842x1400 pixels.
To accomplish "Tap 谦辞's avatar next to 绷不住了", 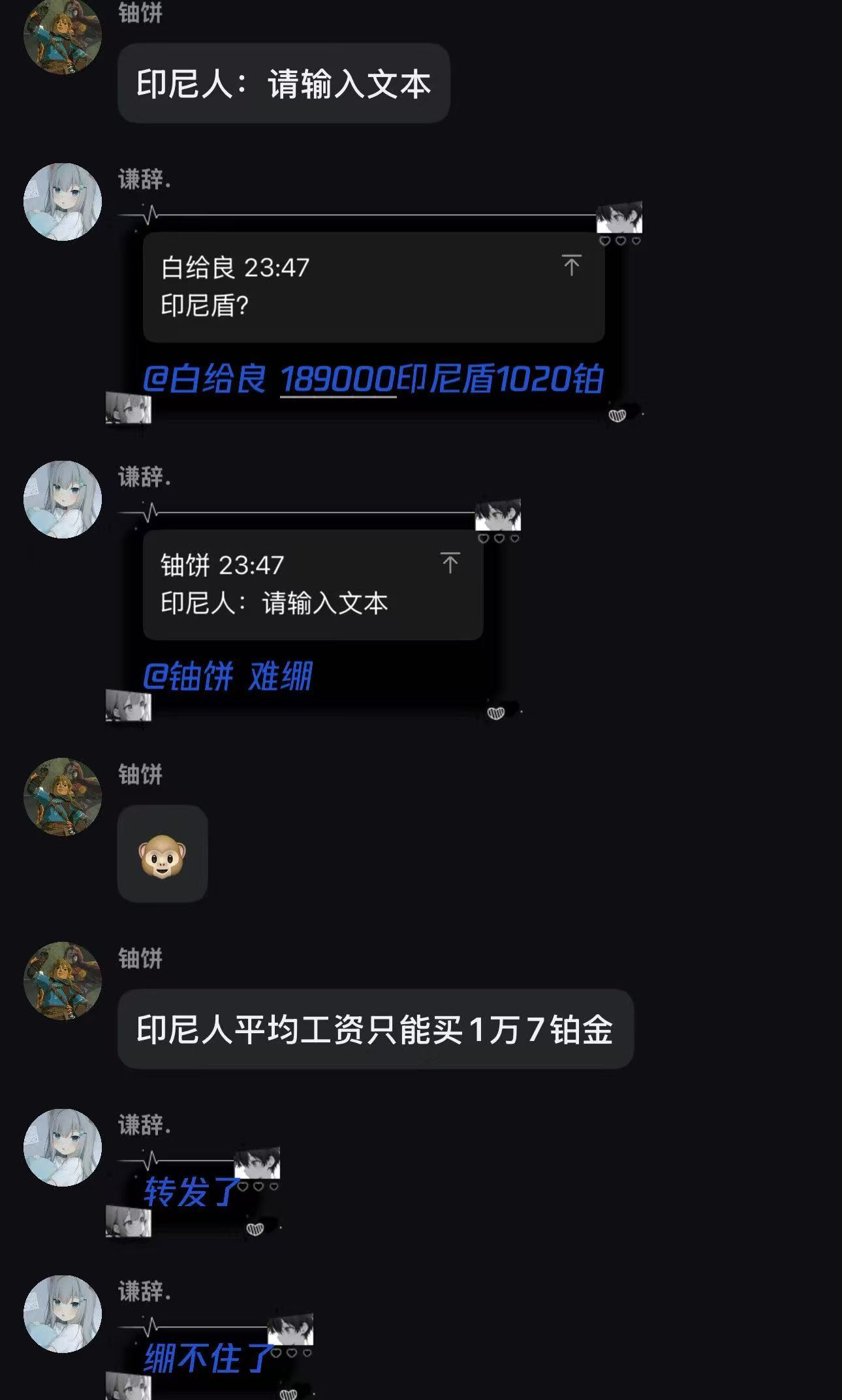I will click(63, 1314).
